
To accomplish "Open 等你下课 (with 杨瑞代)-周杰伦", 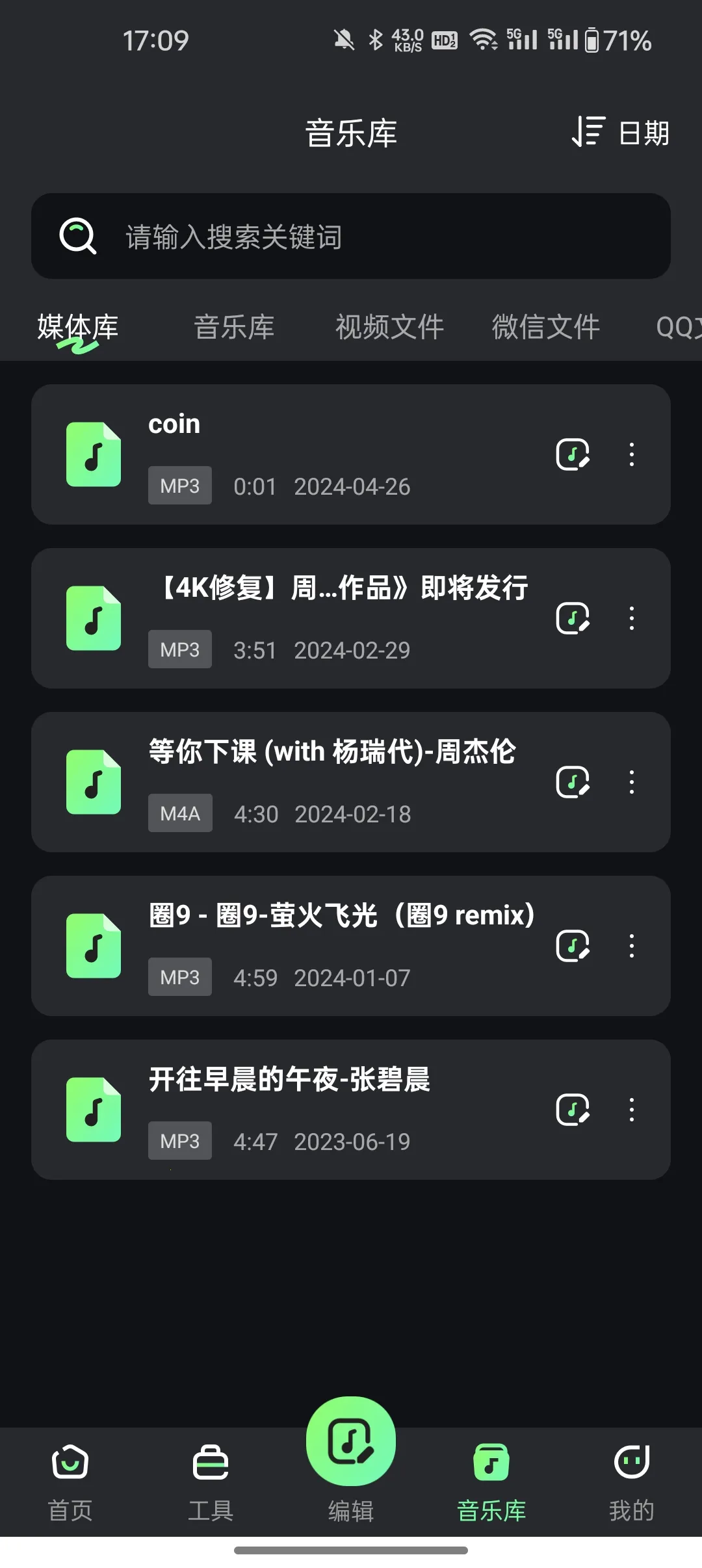I will click(x=292, y=782).
